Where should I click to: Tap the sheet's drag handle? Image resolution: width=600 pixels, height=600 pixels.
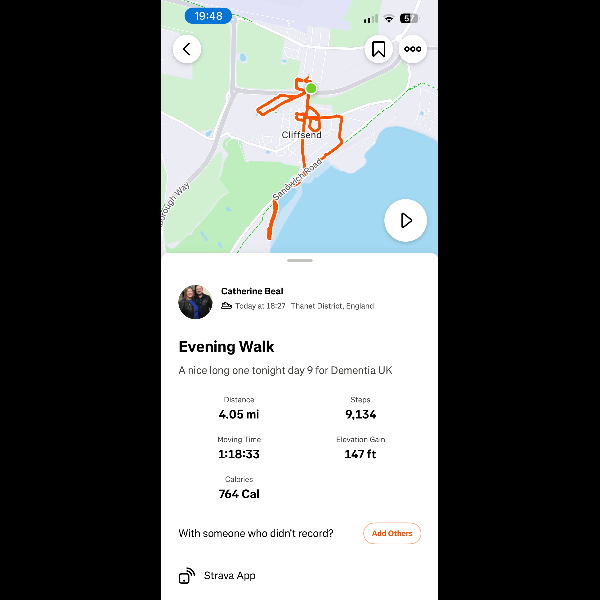point(300,261)
